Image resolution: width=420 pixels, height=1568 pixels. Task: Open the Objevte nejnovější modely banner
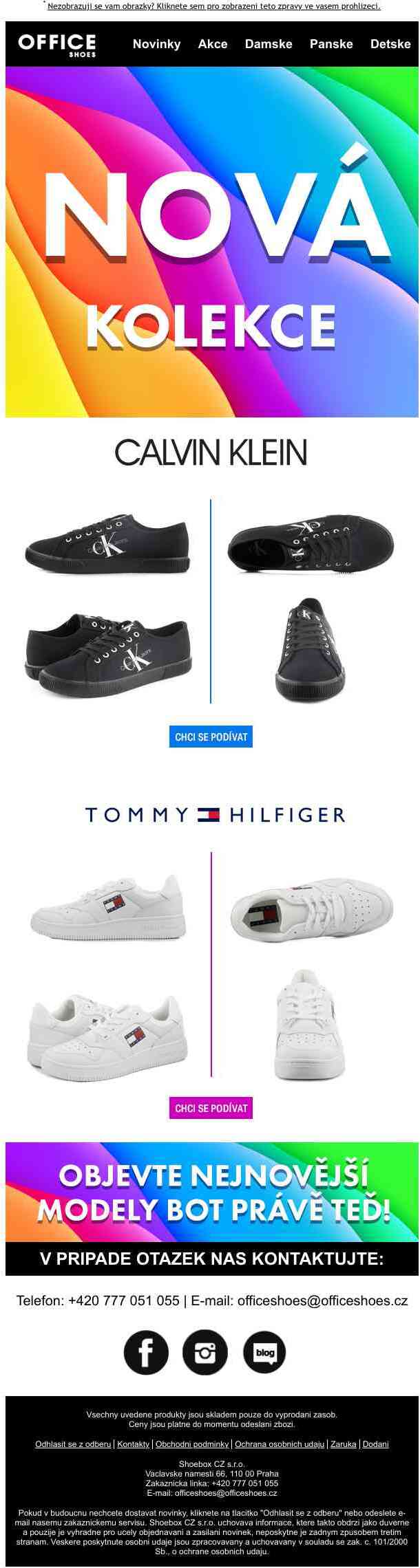click(x=211, y=1192)
